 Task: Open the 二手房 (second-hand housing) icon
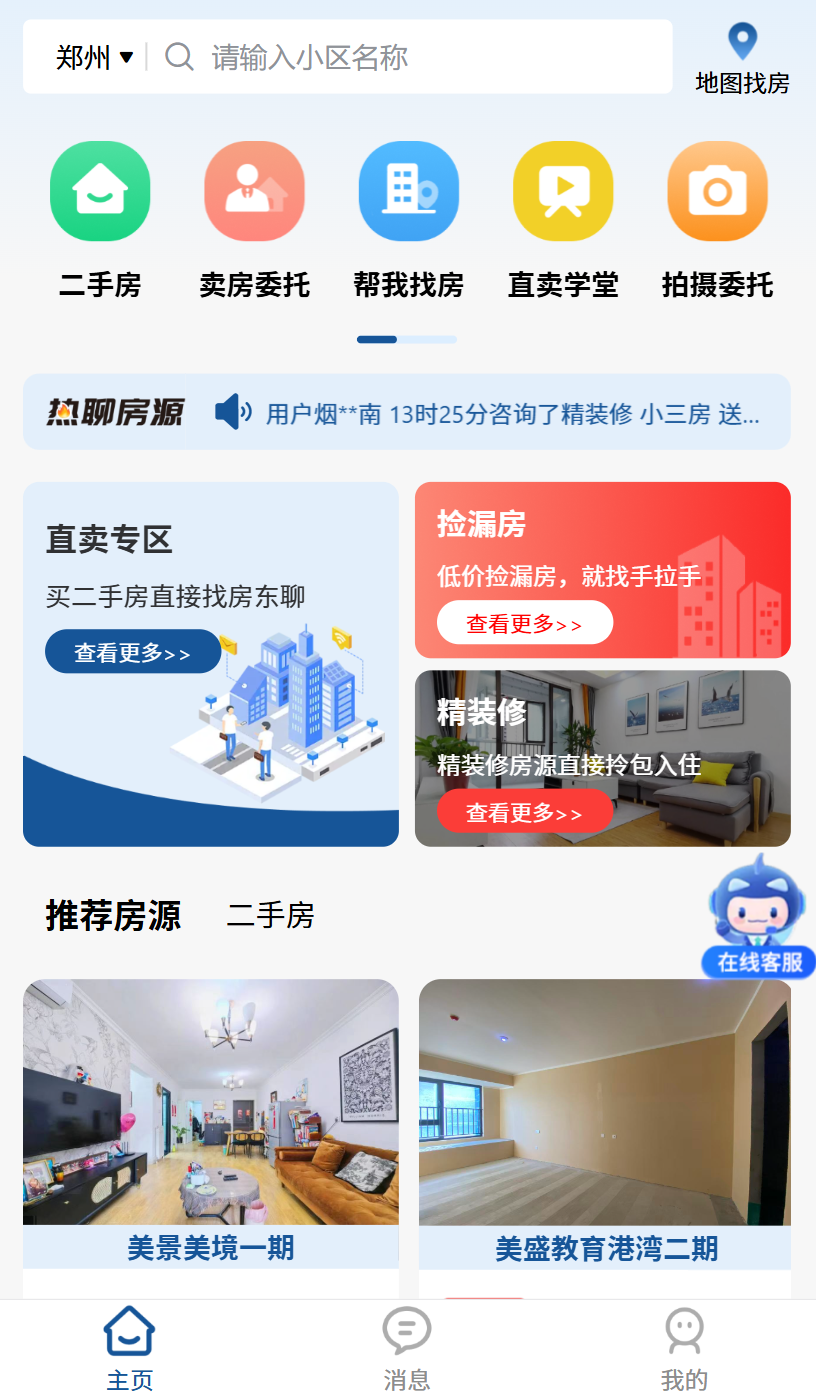coord(100,191)
